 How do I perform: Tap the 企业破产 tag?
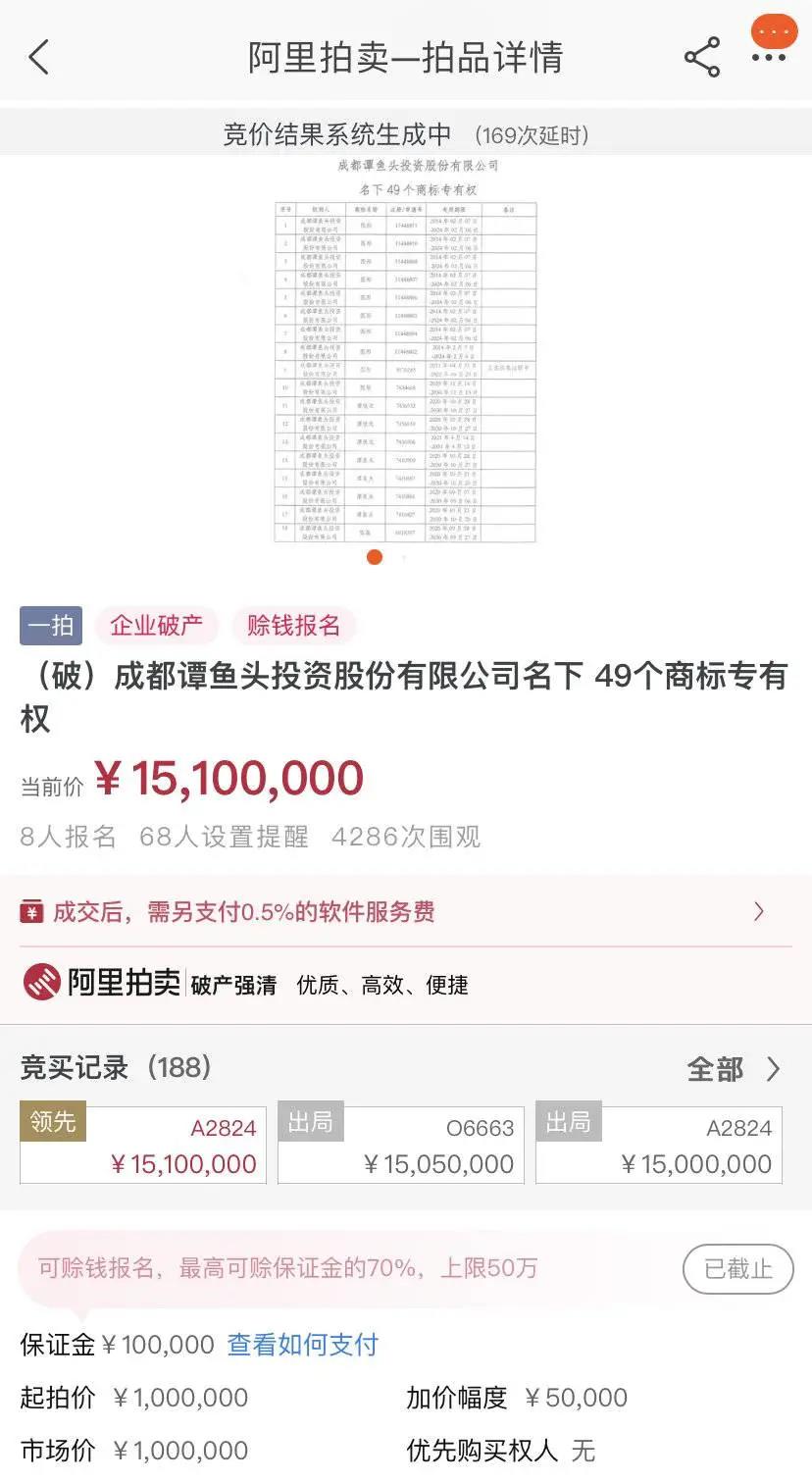point(156,625)
